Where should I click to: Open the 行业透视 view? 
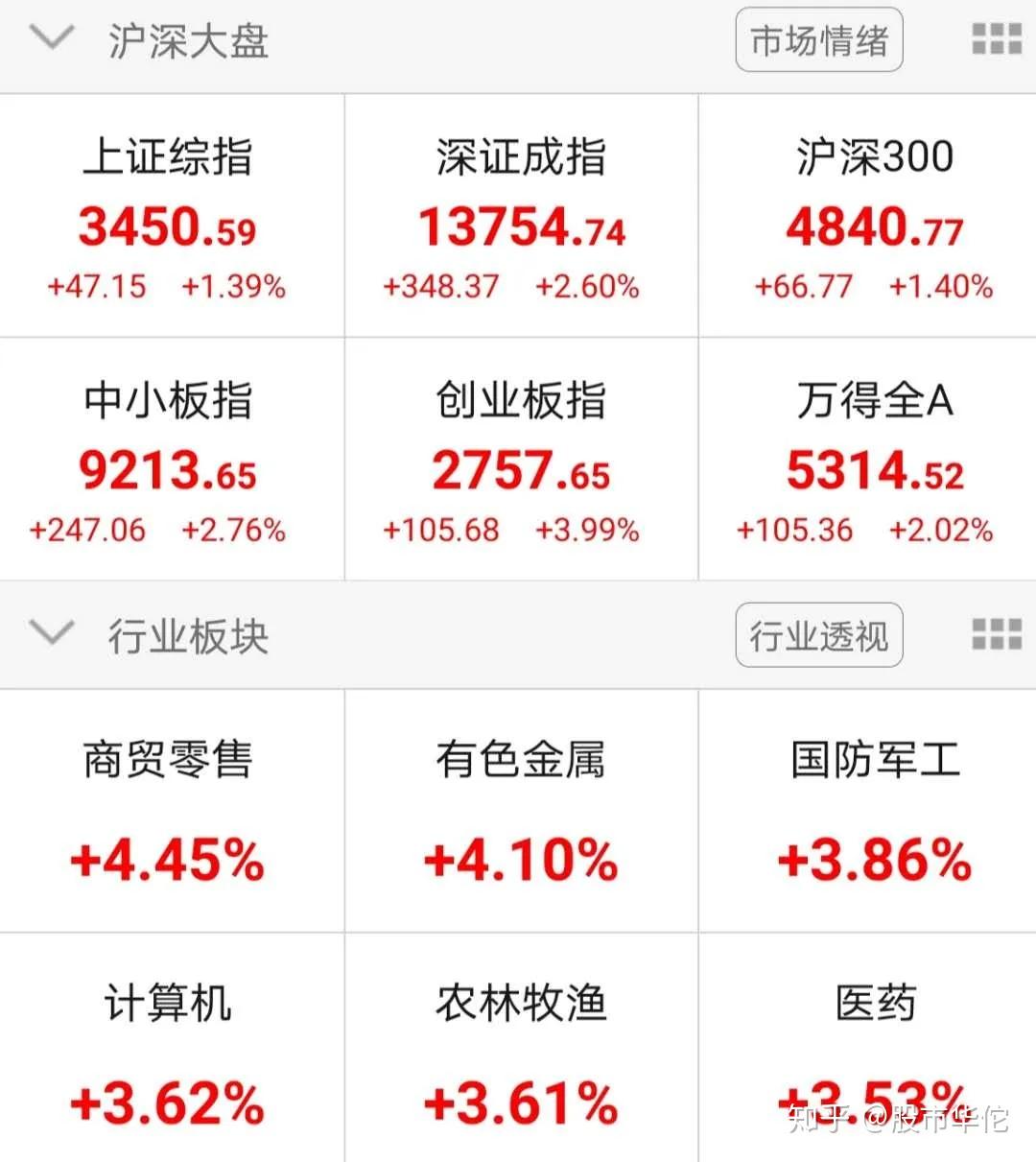click(818, 633)
